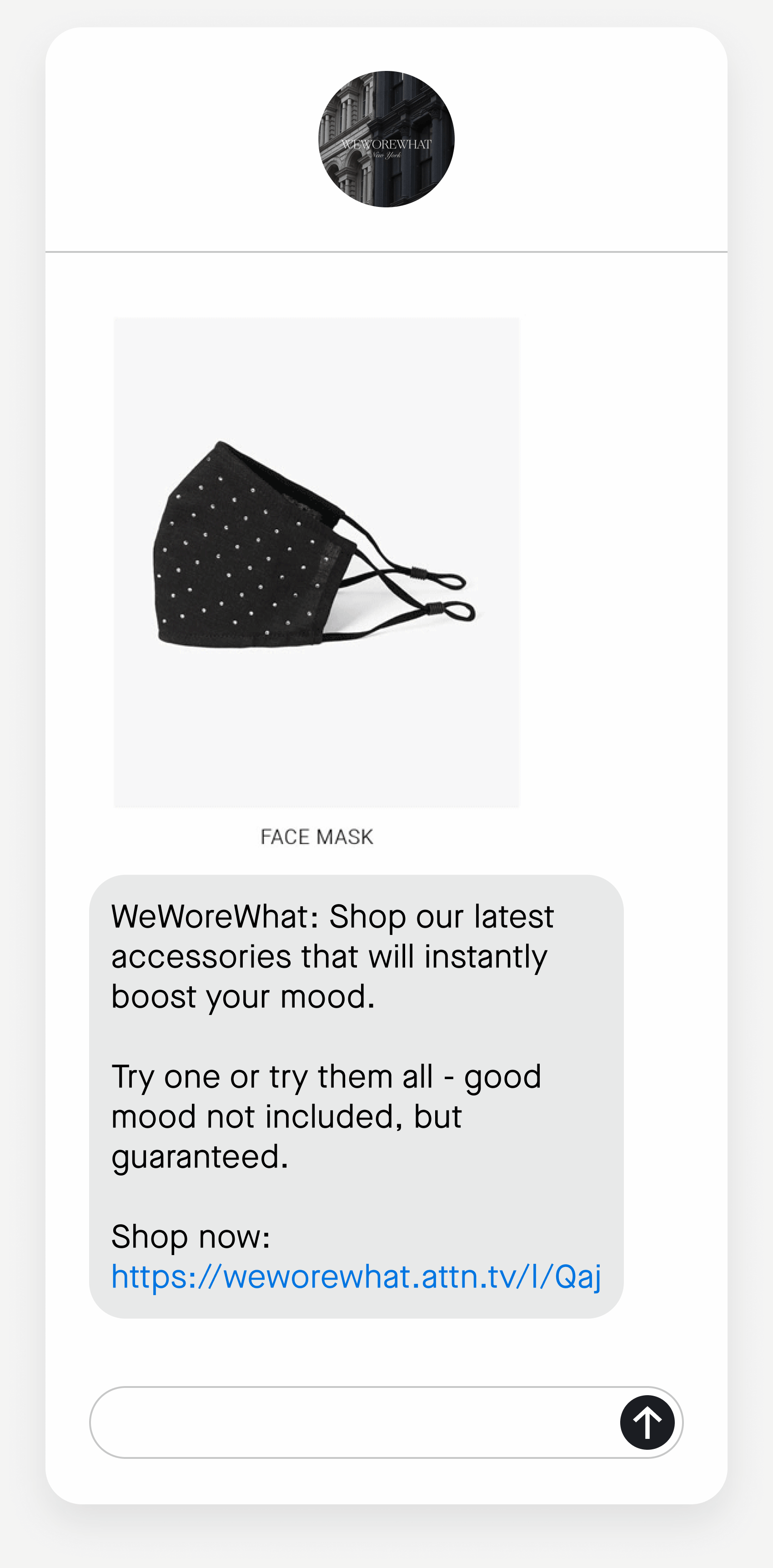
Task: Focus the message text input field
Action: [353, 1422]
